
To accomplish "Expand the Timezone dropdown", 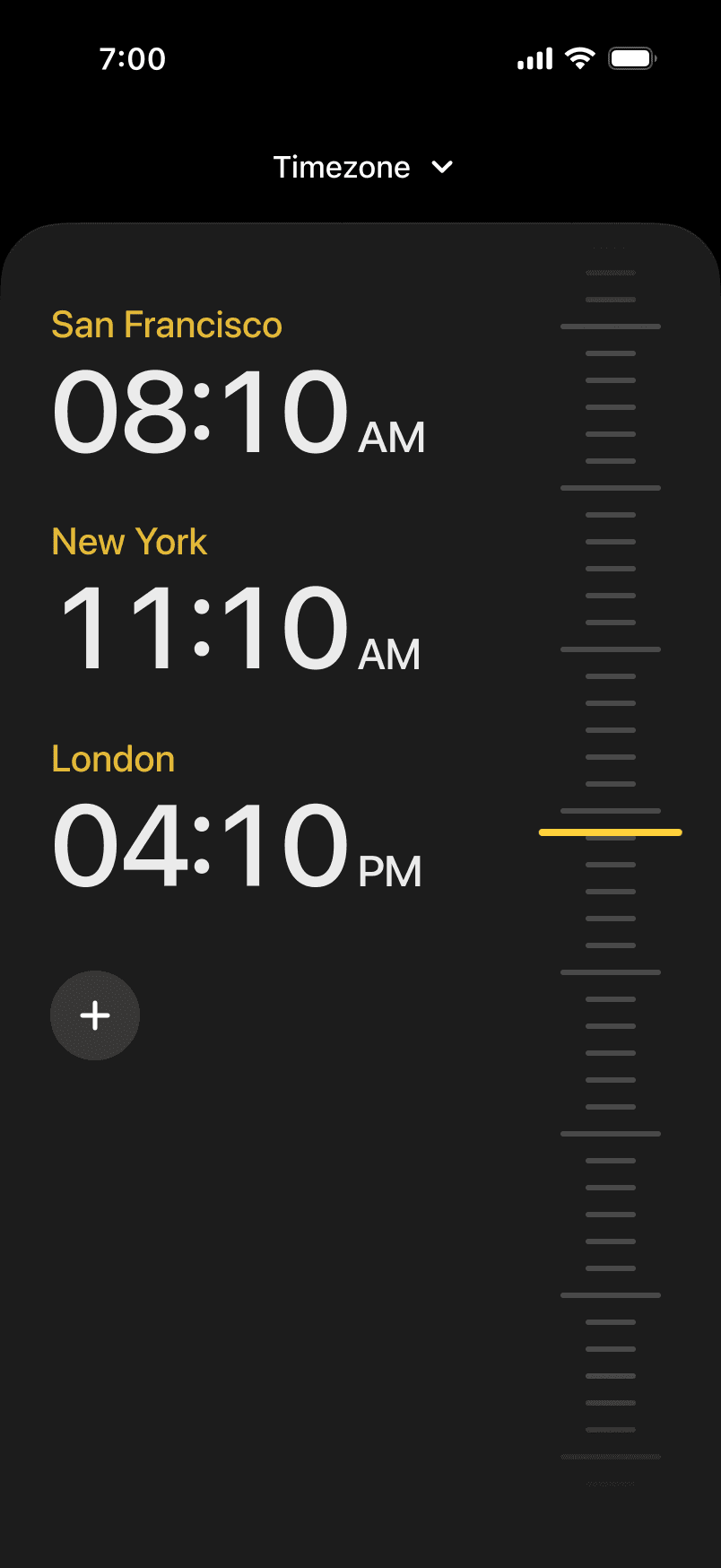I will pos(362,167).
